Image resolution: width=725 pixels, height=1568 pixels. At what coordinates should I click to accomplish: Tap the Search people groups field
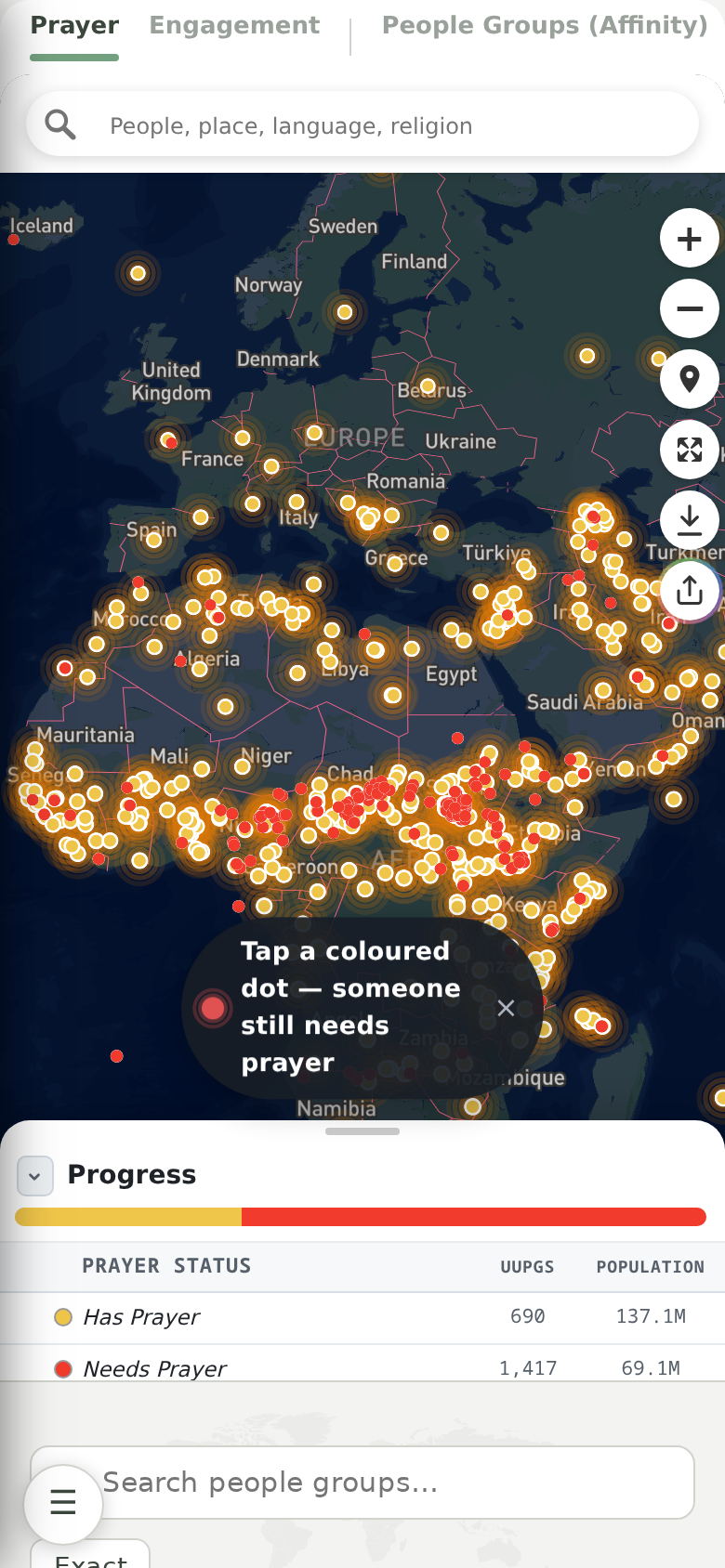click(362, 1483)
